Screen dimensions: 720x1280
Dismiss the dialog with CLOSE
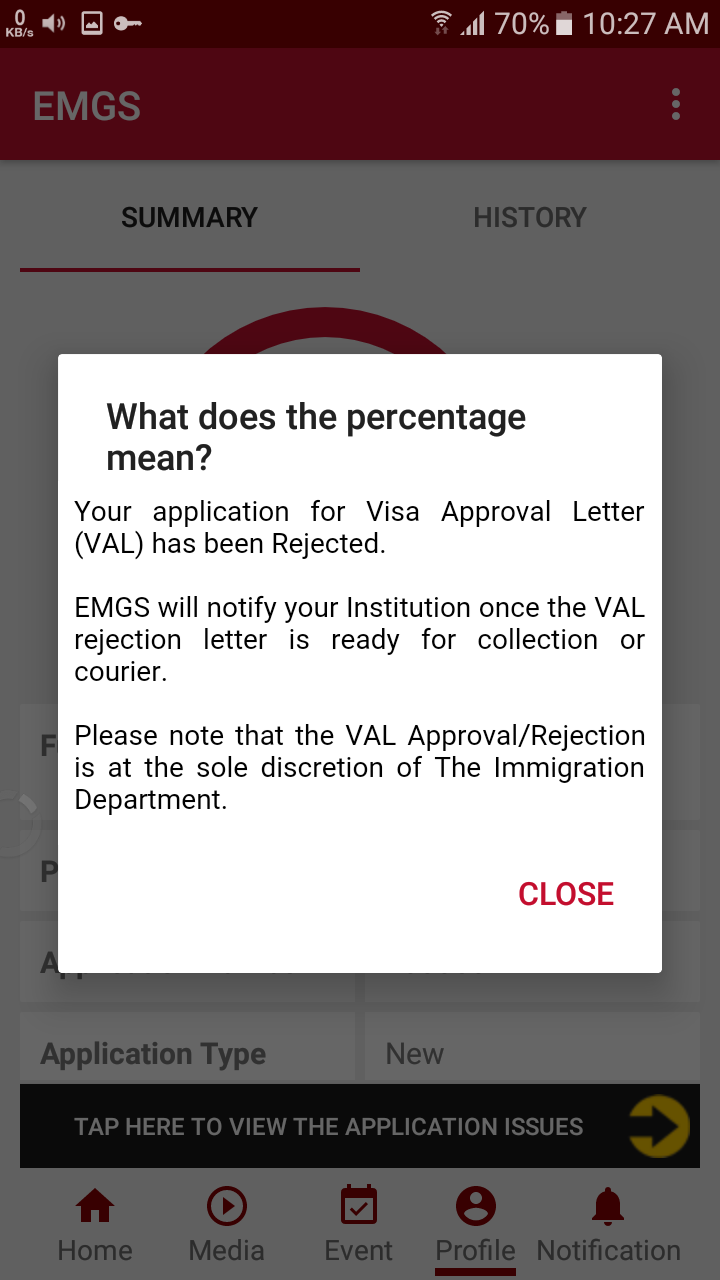pos(566,894)
